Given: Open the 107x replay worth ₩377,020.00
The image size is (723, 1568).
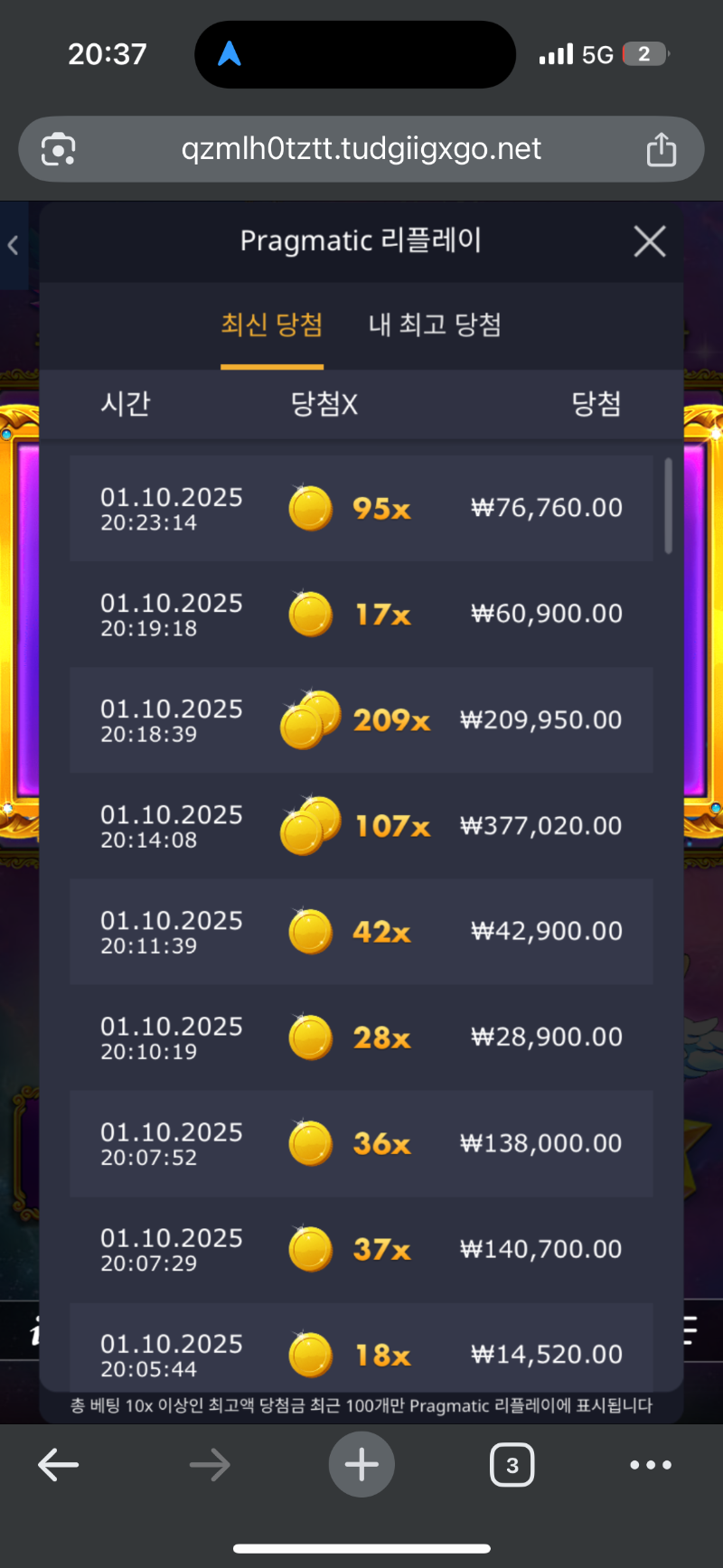Looking at the screenshot, I should [361, 825].
